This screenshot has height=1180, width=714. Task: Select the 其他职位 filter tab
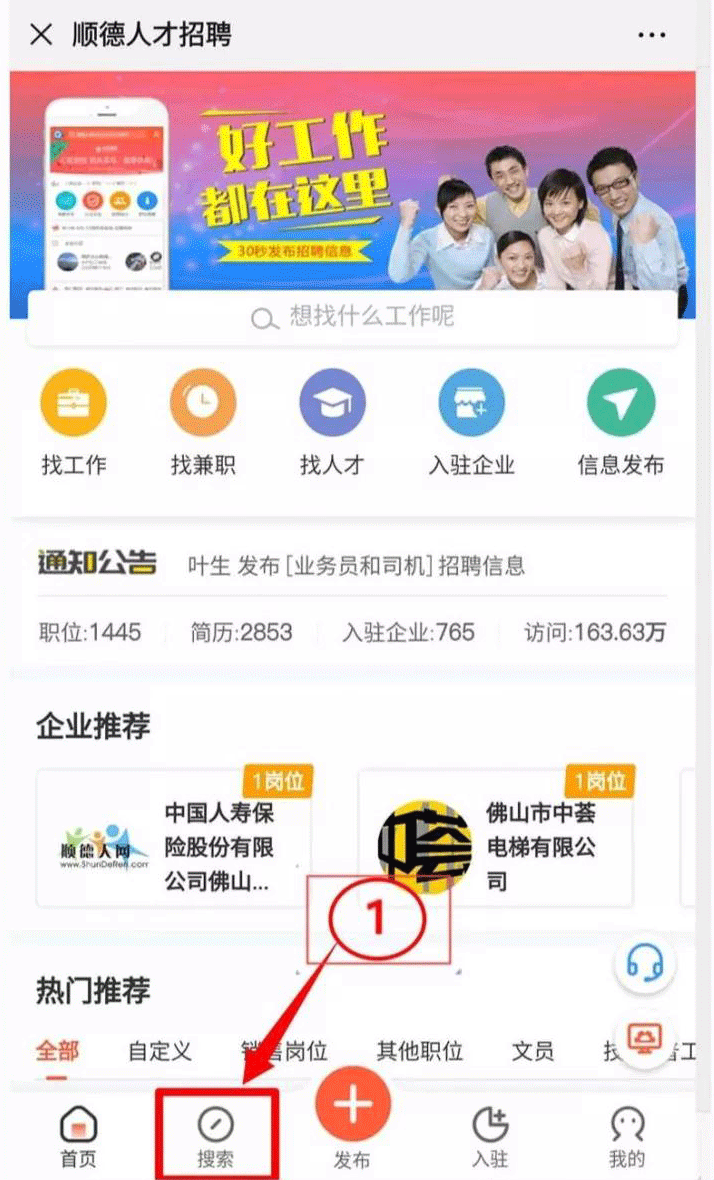[419, 1051]
